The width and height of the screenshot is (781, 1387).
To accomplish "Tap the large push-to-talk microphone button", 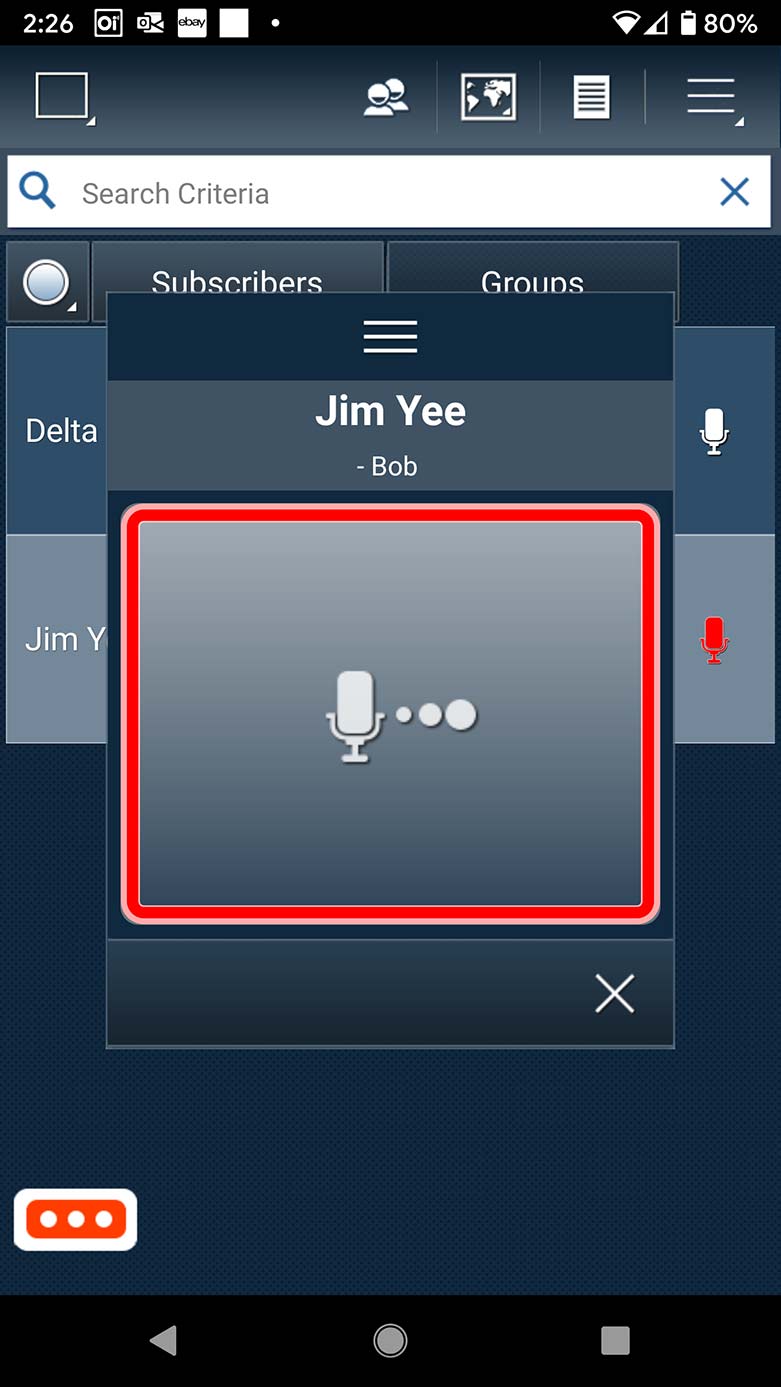I will pyautogui.click(x=390, y=713).
